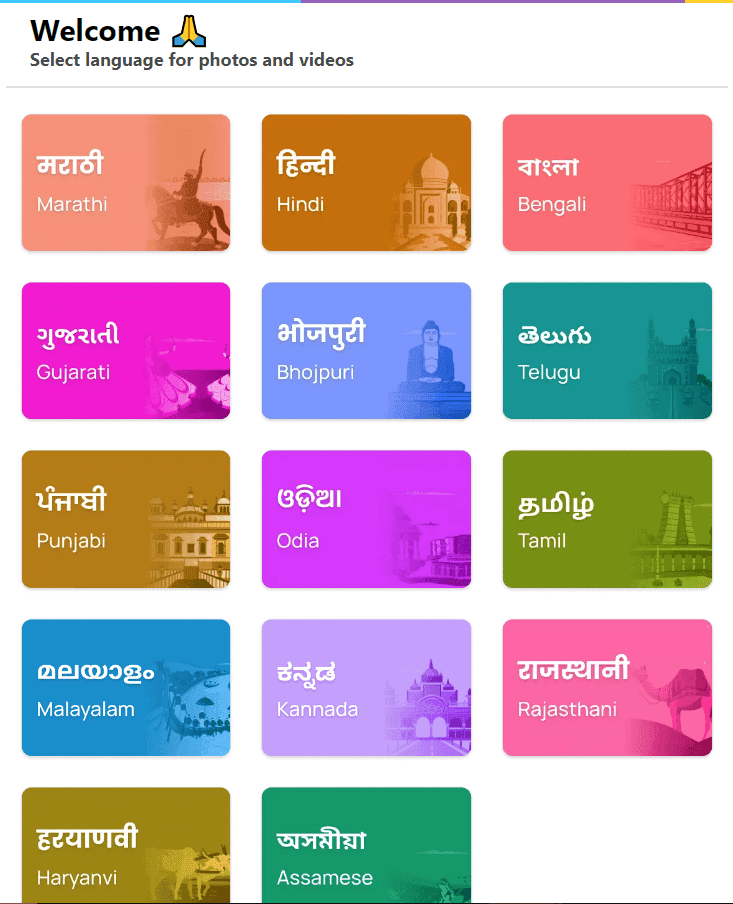Select the Hindi language card
The width and height of the screenshot is (733, 904).
(x=366, y=183)
